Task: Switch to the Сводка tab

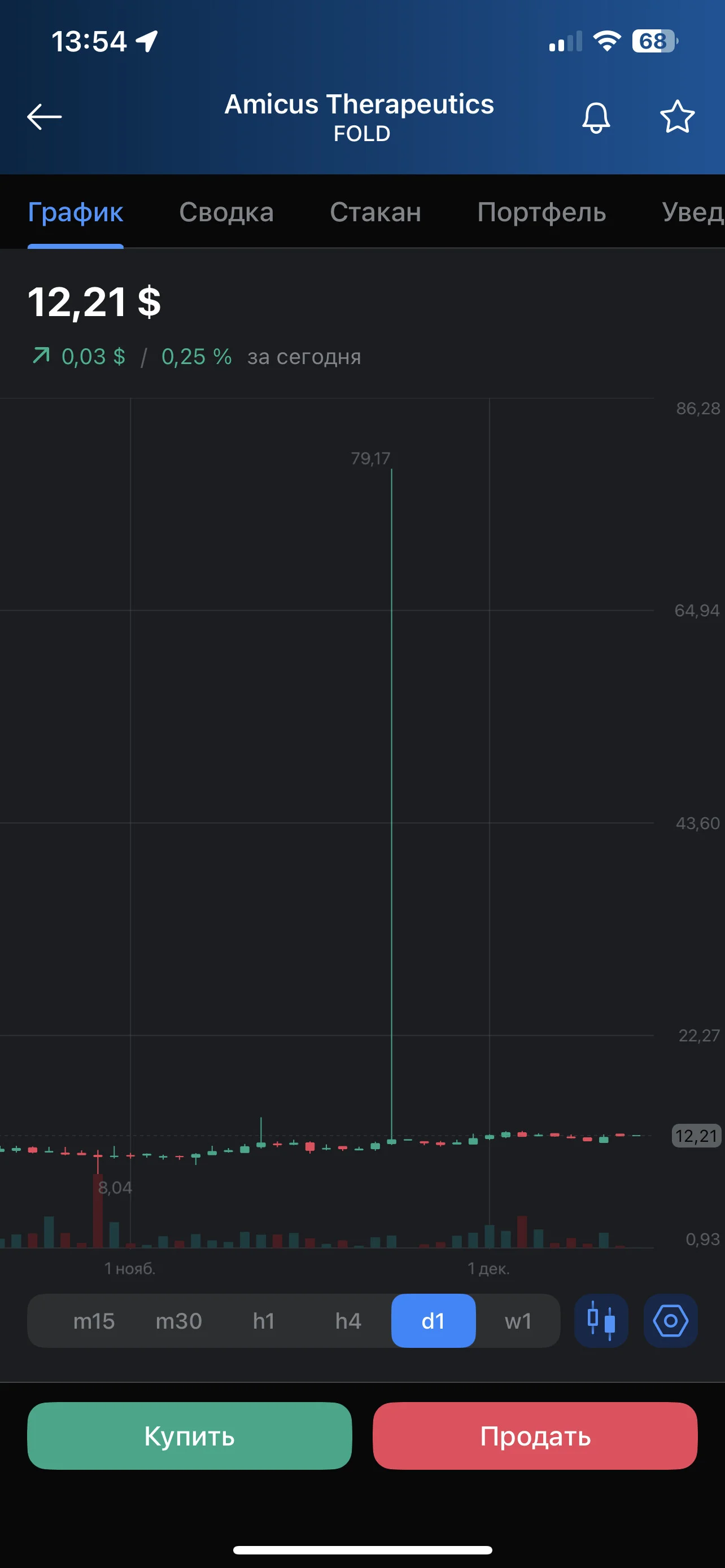Action: point(226,212)
